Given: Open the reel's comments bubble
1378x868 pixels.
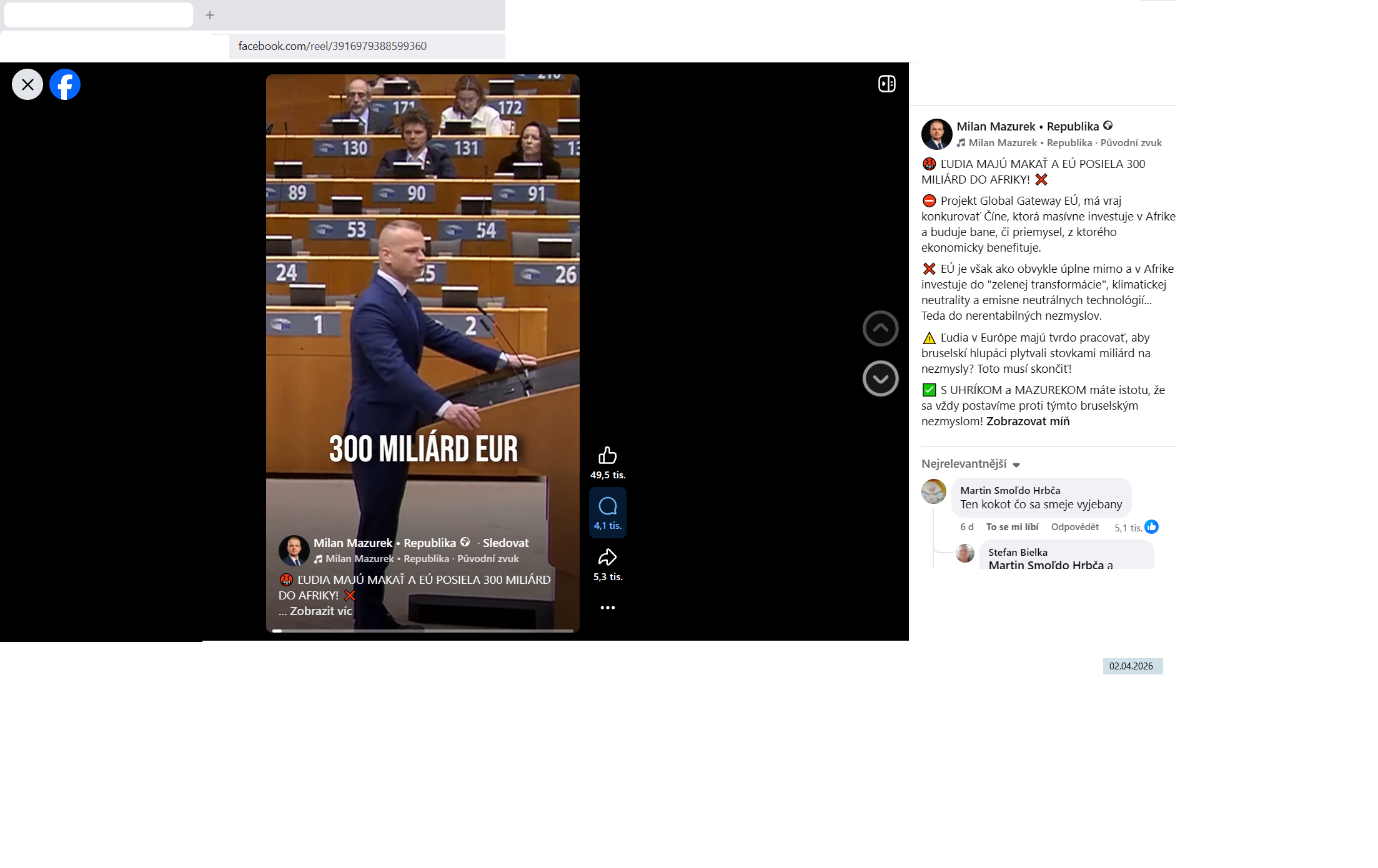Looking at the screenshot, I should 607,507.
